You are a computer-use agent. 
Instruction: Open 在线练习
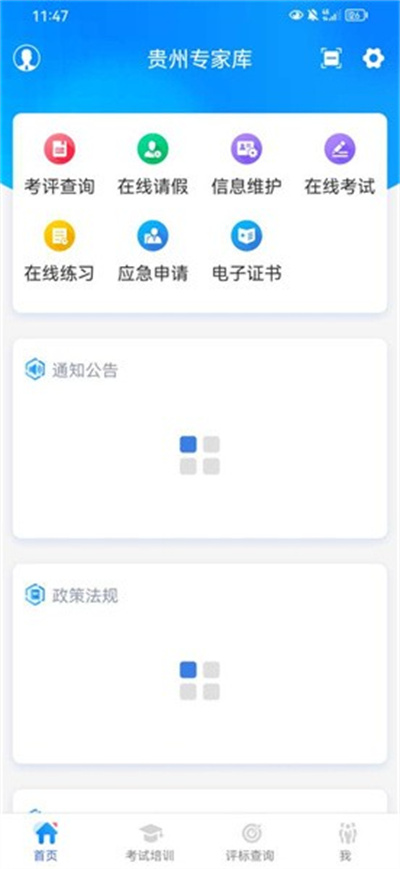click(59, 251)
